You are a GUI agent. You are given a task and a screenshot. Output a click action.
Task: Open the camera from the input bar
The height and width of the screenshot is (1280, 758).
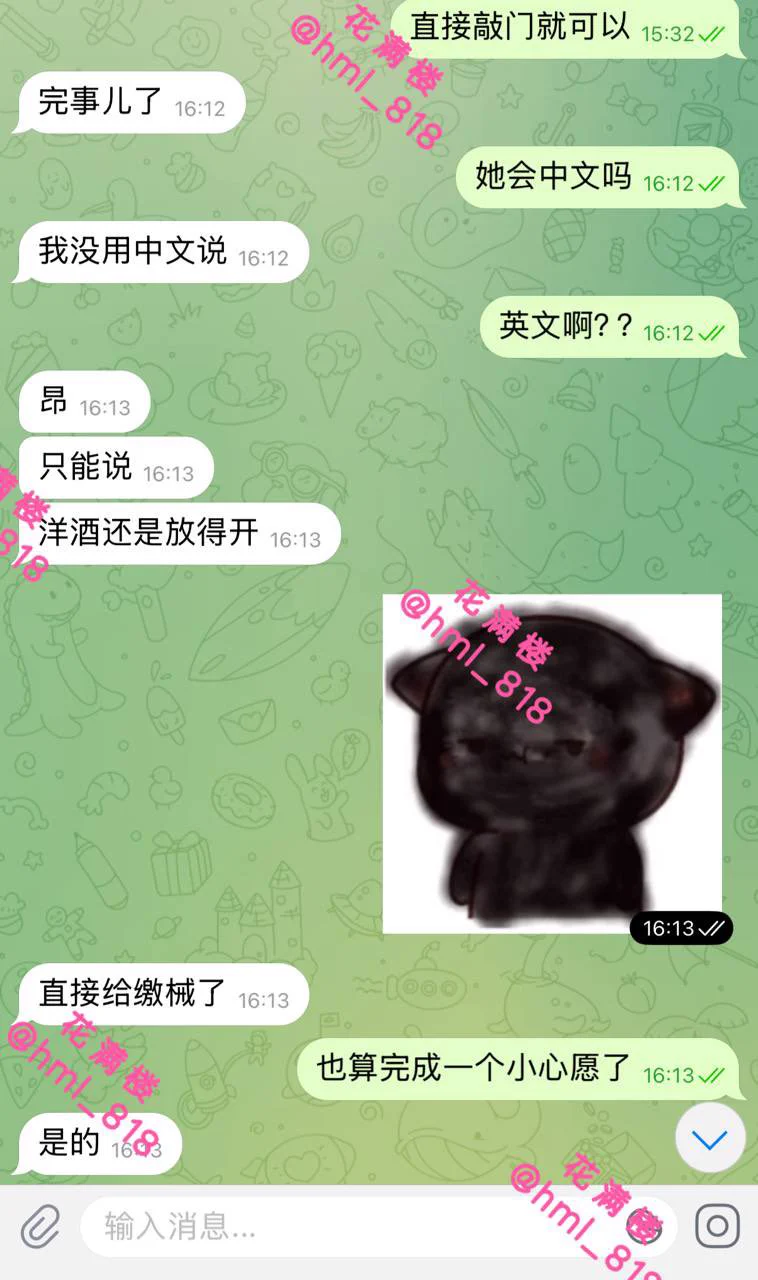click(x=716, y=1226)
